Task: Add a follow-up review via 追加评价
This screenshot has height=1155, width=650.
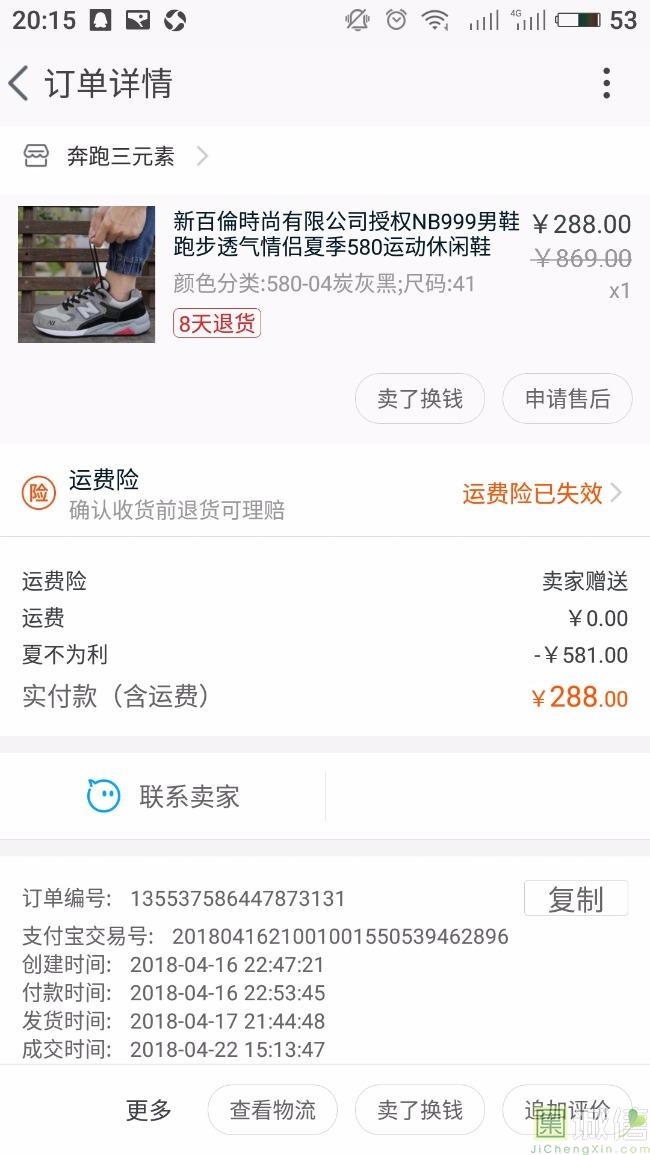Action: 566,1110
